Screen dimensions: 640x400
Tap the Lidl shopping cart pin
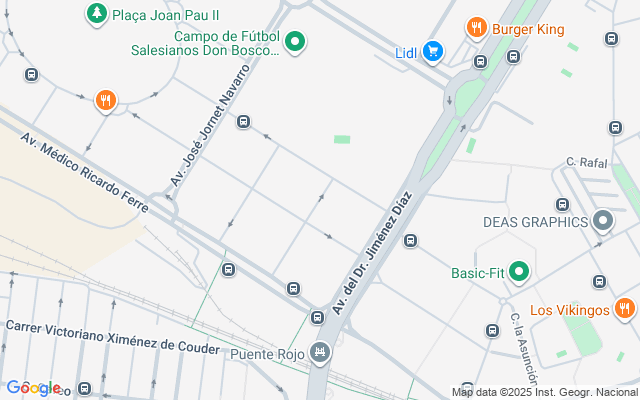(433, 52)
